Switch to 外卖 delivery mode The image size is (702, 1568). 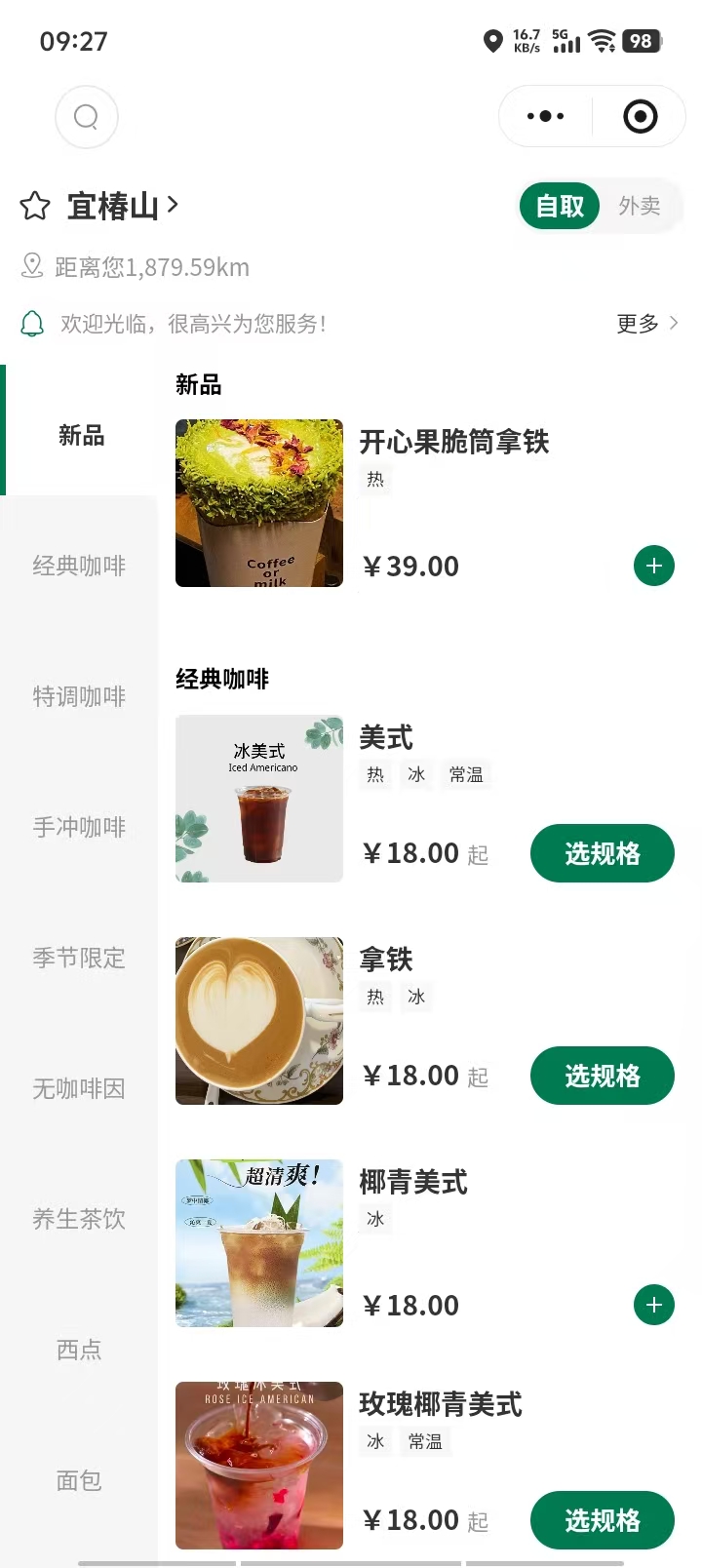[640, 206]
